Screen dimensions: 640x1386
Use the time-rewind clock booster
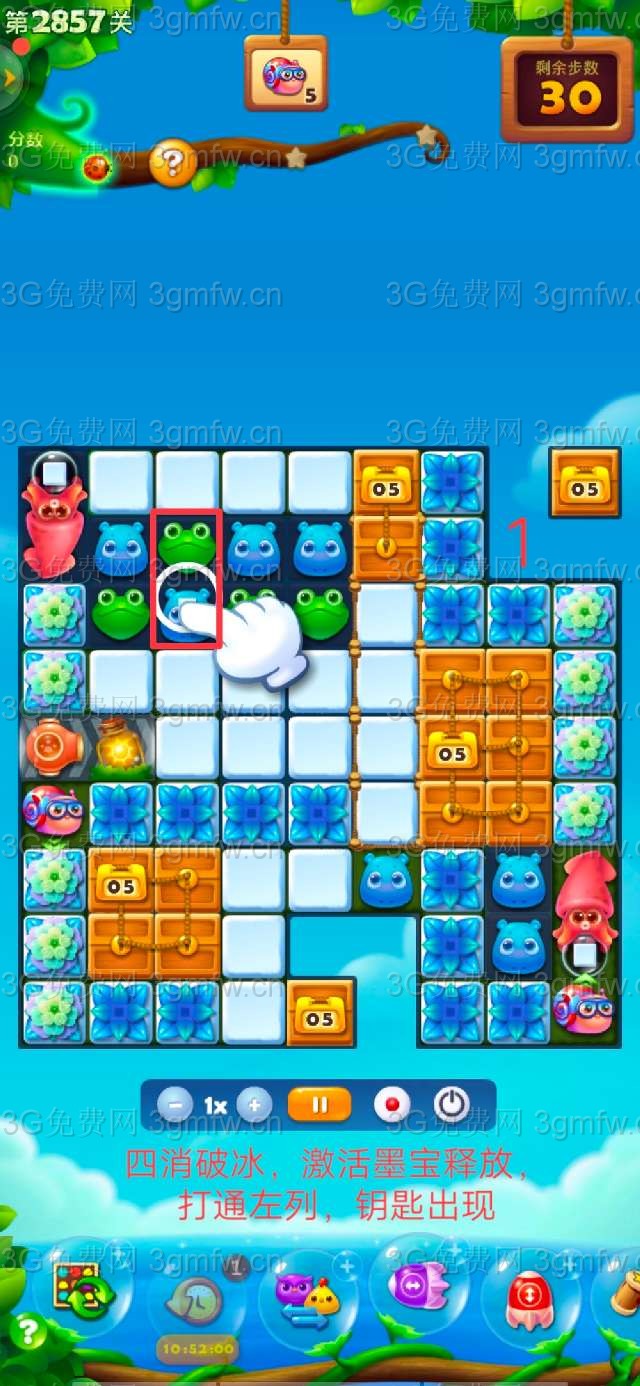(x=197, y=1297)
